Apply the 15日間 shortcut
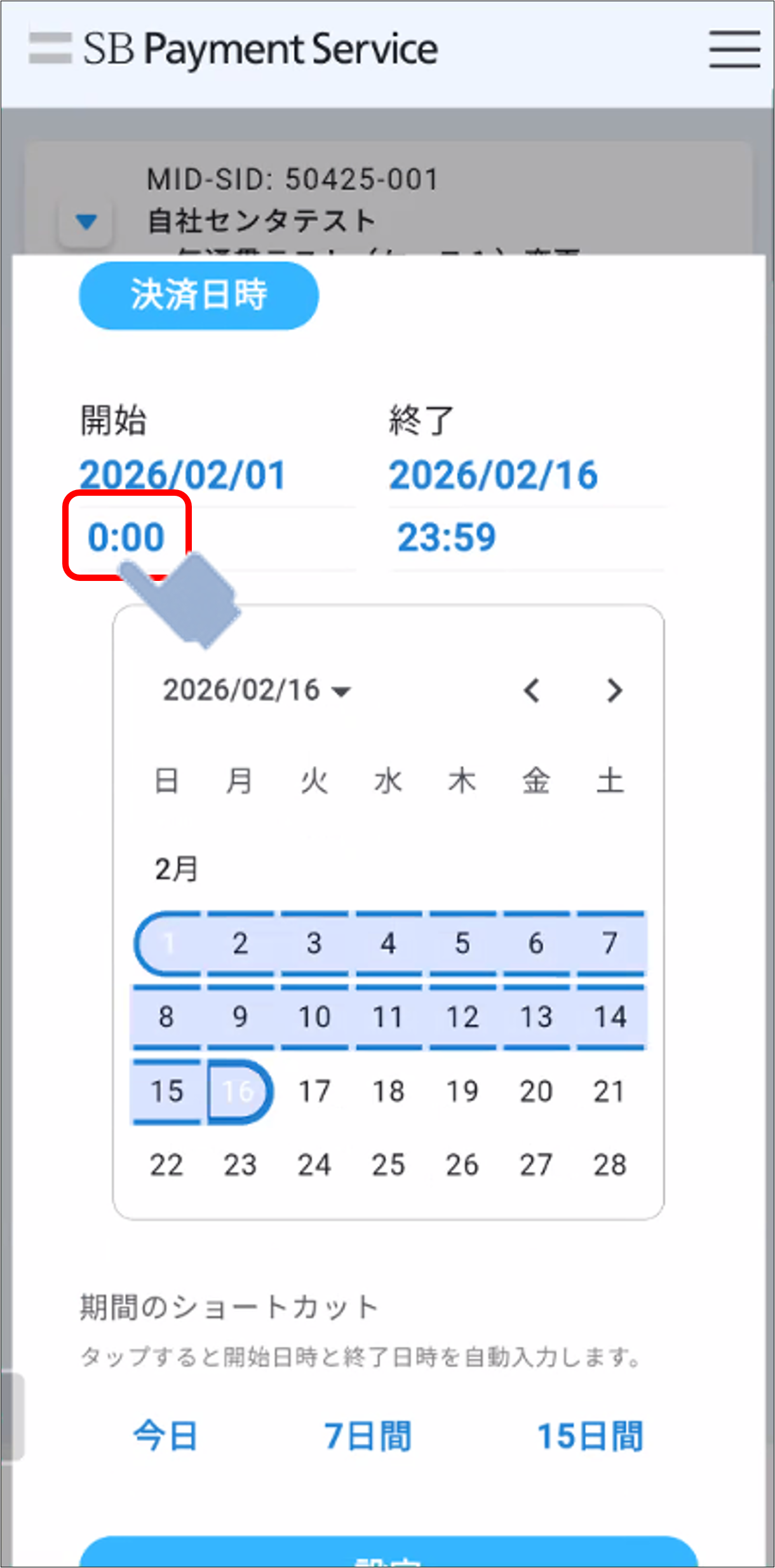This screenshot has width=775, height=1568. pos(590,1436)
